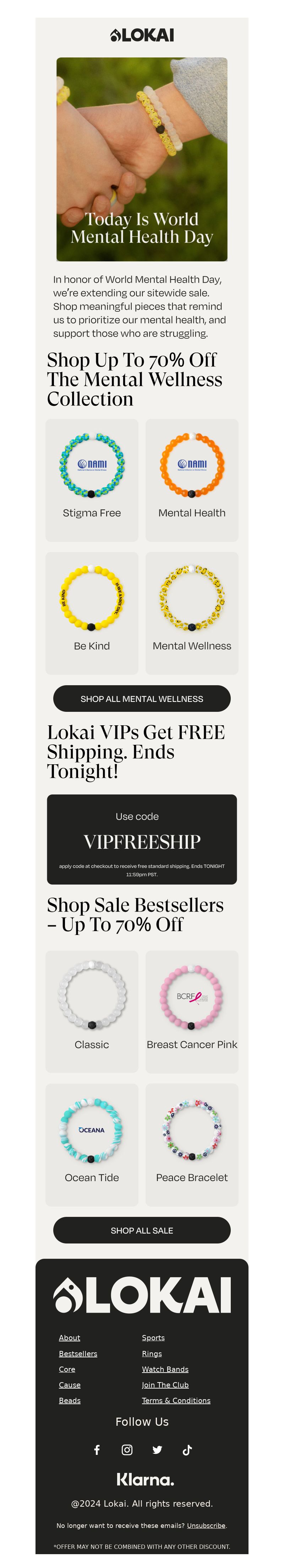Viewport: 284px width, 1568px height.
Task: Tap the Shop All Sale button
Action: point(141,1230)
